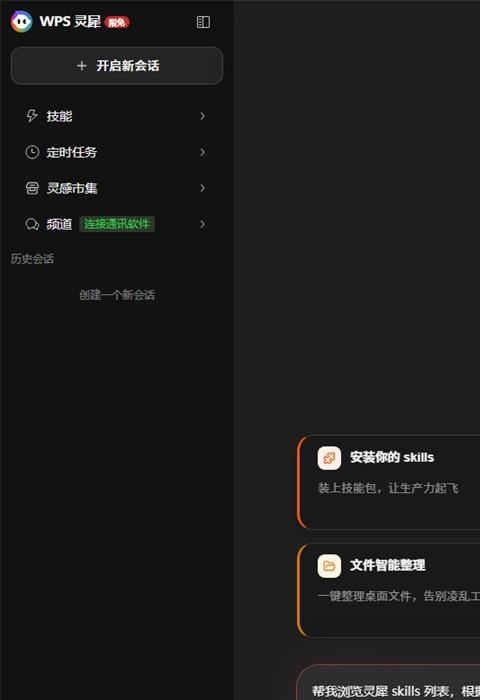Select the 文件智能整理 card
The image size is (480, 700).
pyautogui.click(x=388, y=590)
